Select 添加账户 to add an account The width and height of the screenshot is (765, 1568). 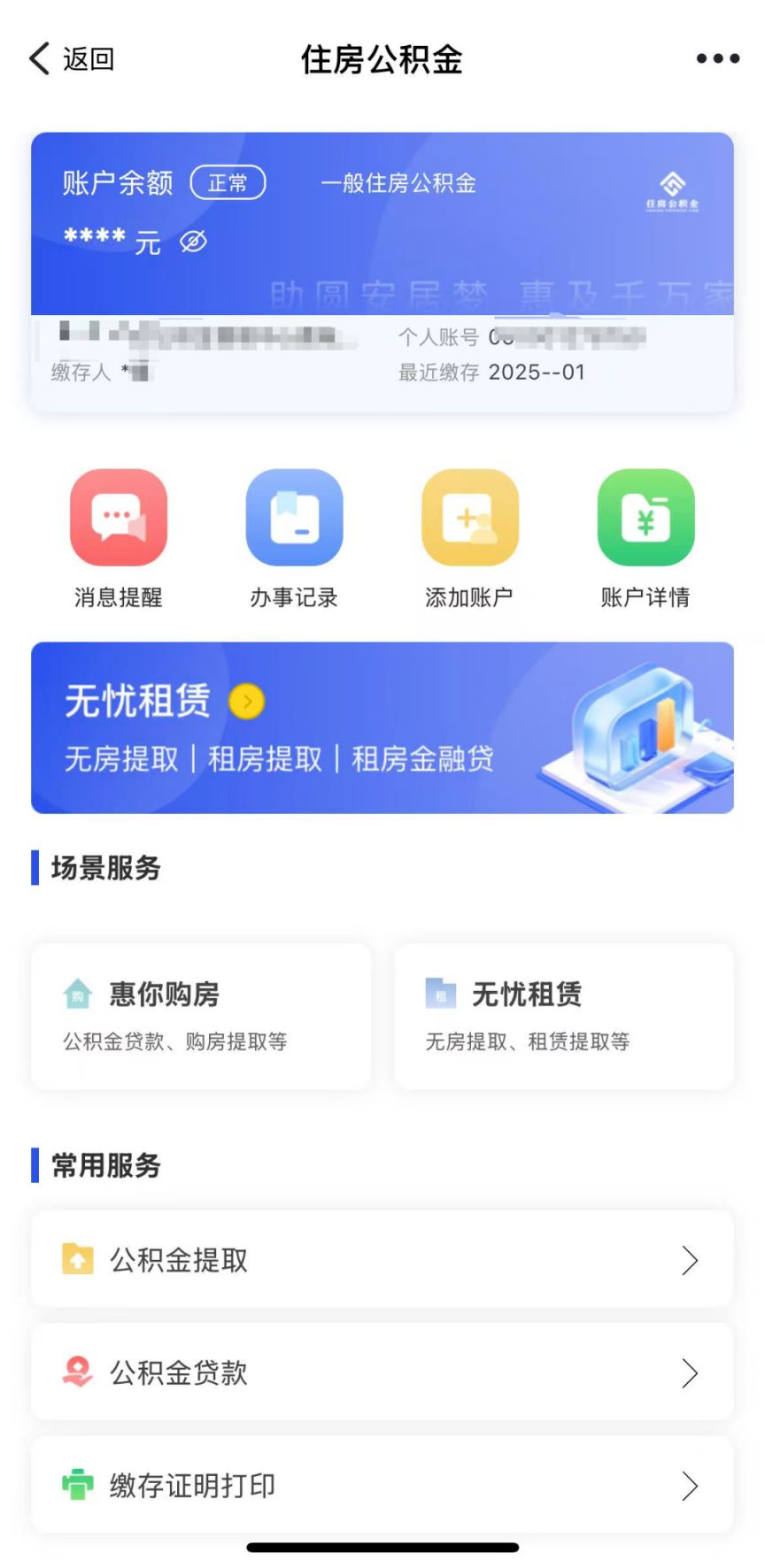pos(469,519)
